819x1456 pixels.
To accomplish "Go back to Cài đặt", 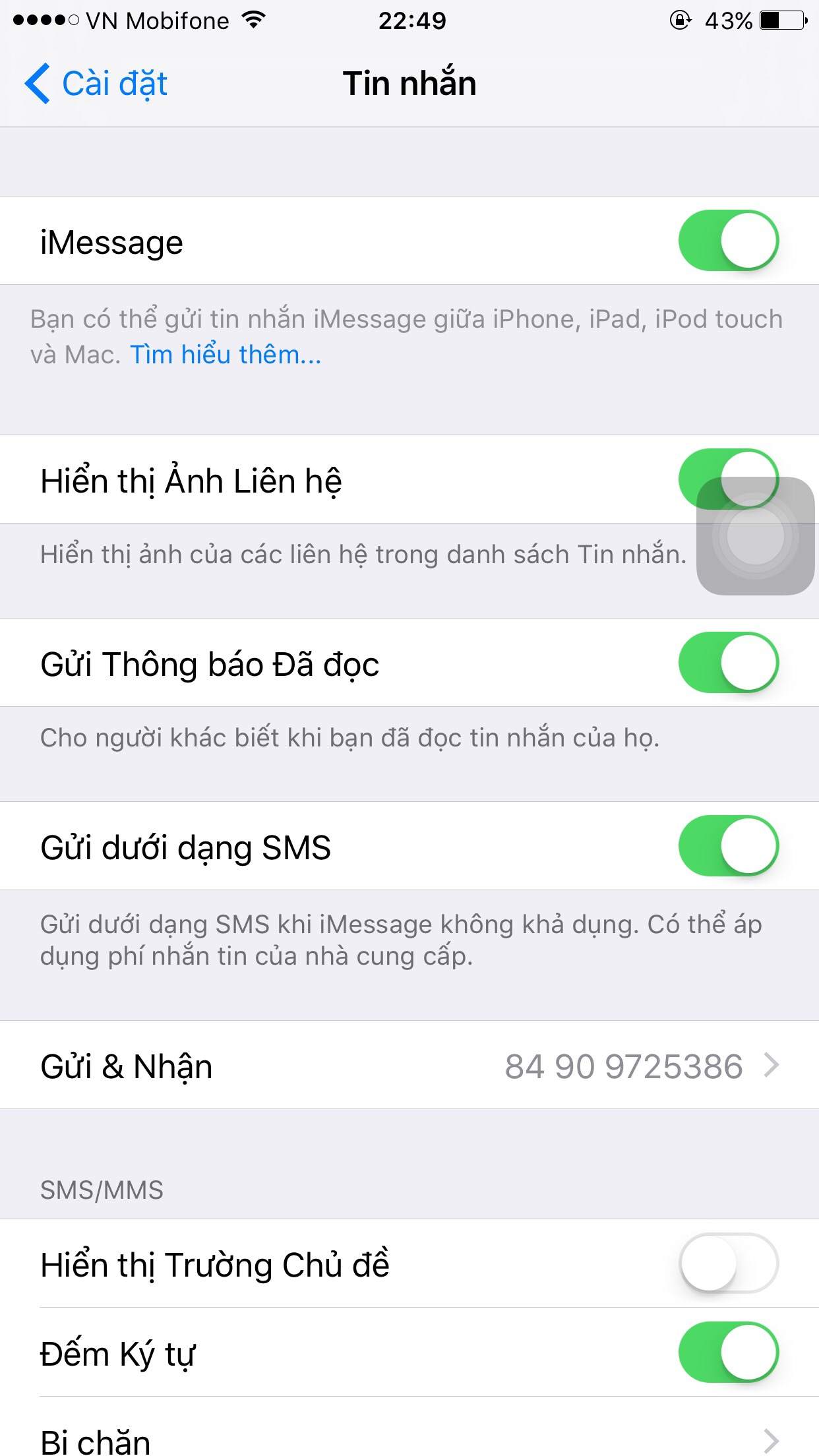I will pyautogui.click(x=96, y=84).
